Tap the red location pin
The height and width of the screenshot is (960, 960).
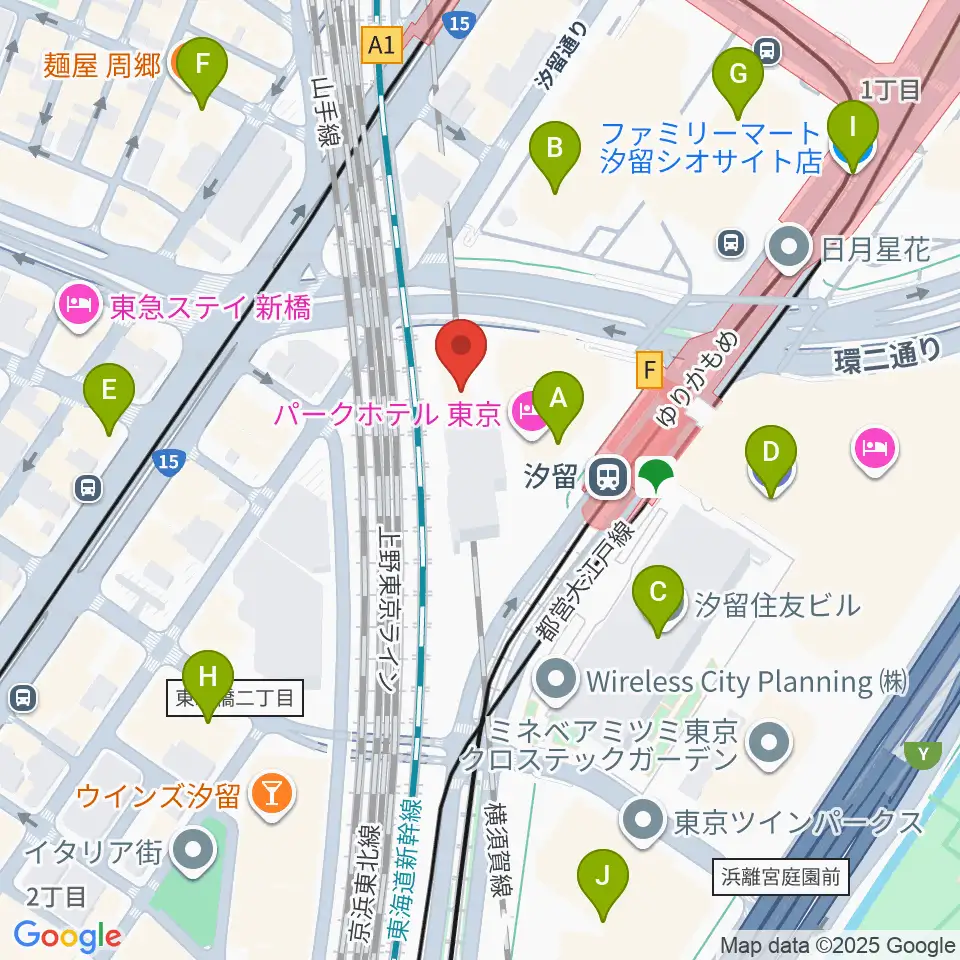460,355
